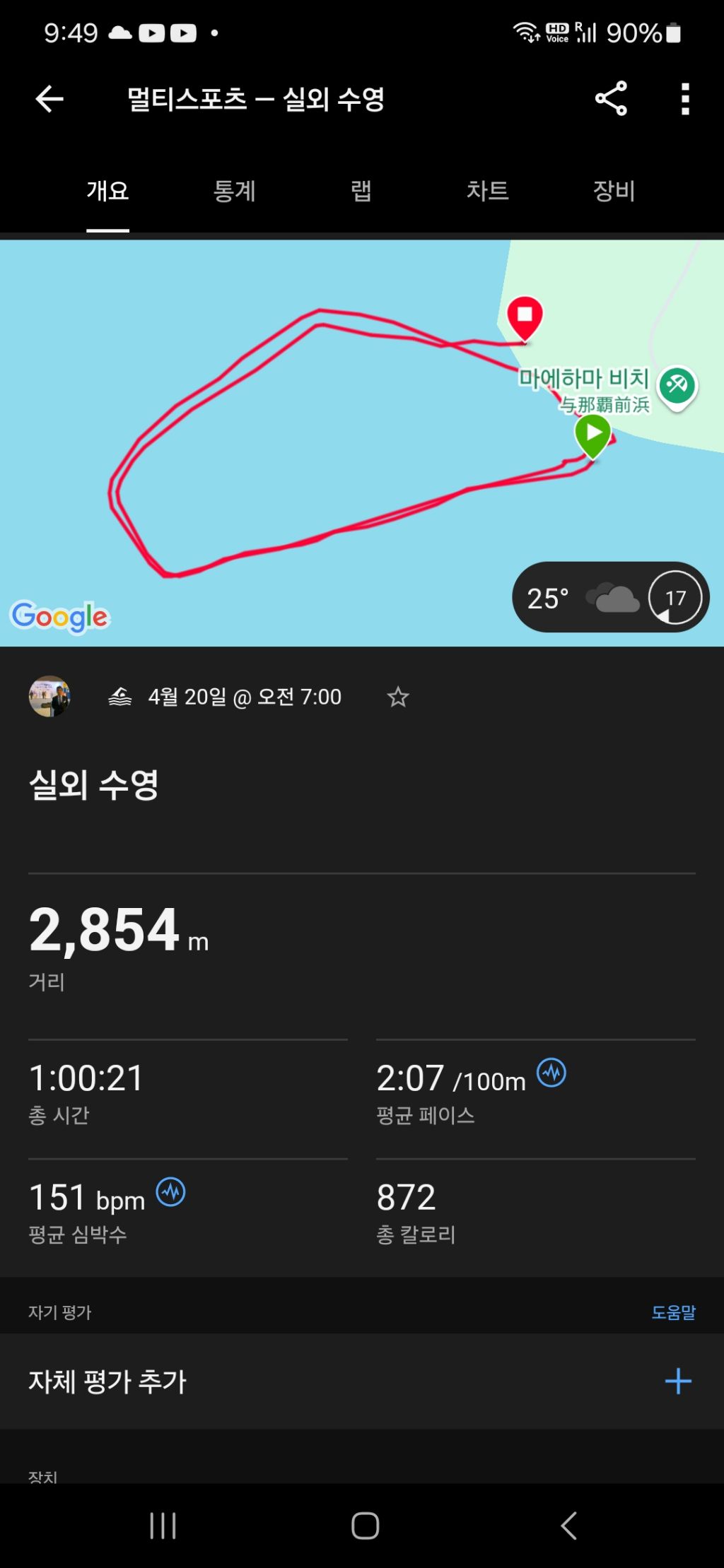724x1568 pixels.
Task: Mark this activity as favorite with the star
Action: [x=398, y=697]
